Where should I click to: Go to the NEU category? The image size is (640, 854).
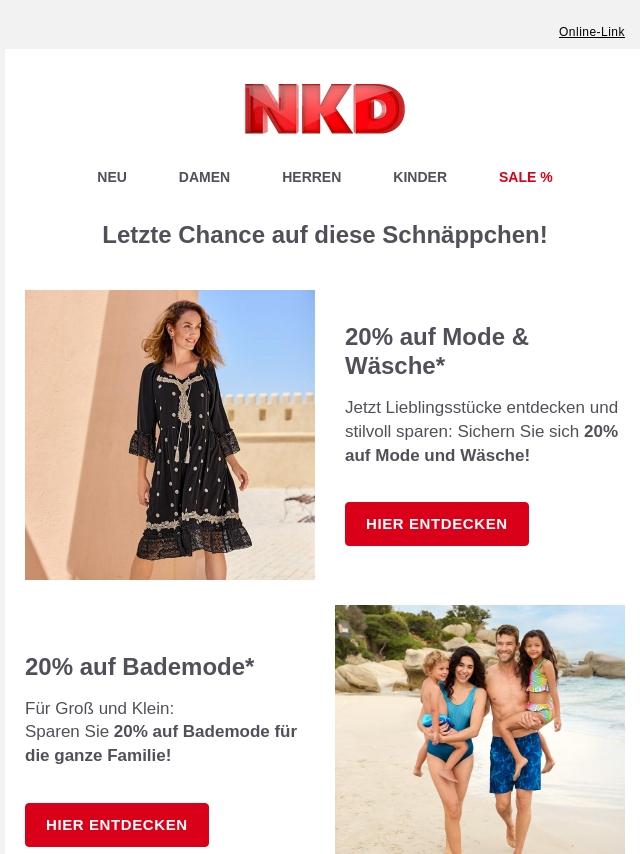(x=112, y=177)
